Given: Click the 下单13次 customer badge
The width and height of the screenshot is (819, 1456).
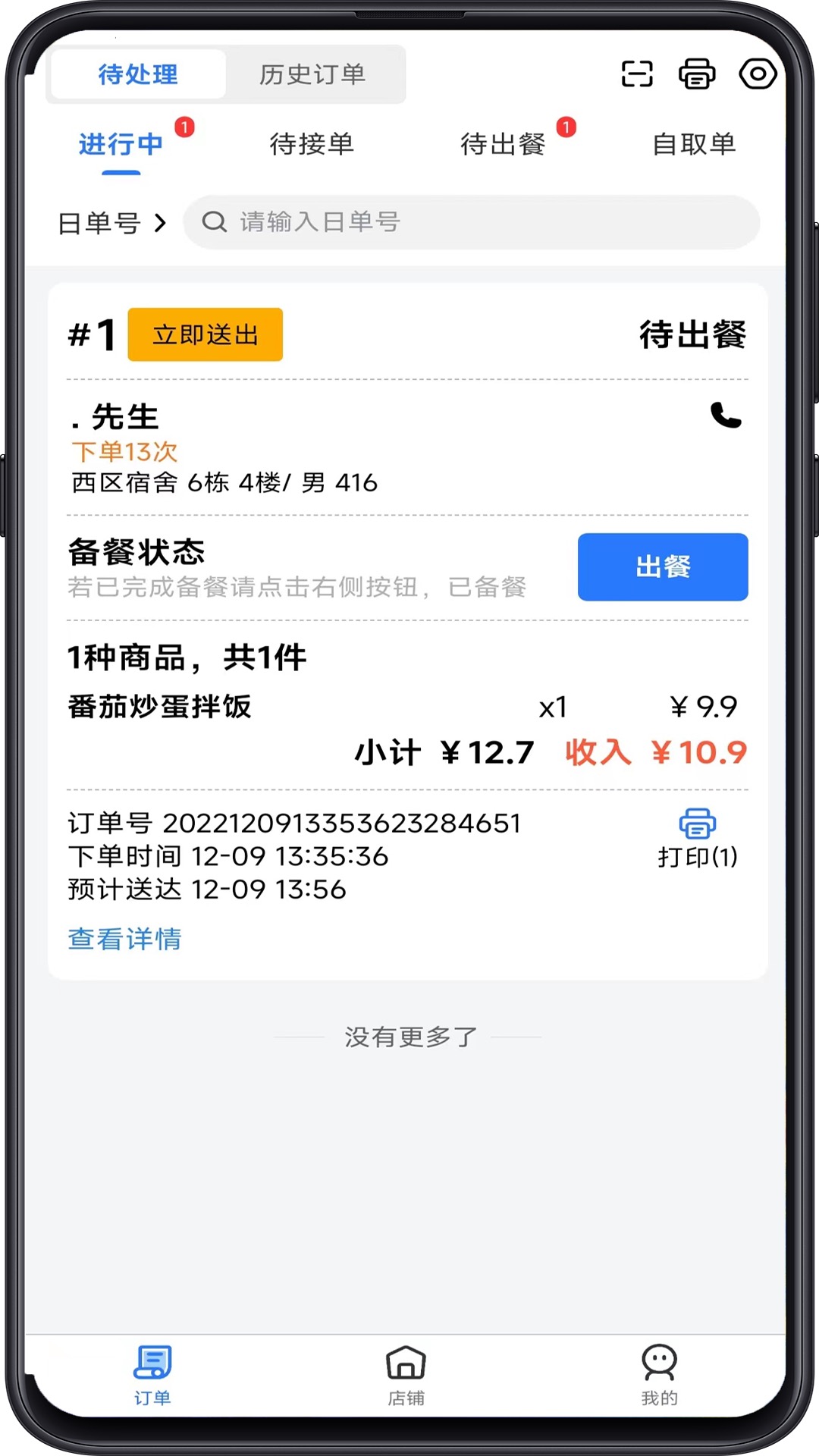Looking at the screenshot, I should coord(125,451).
